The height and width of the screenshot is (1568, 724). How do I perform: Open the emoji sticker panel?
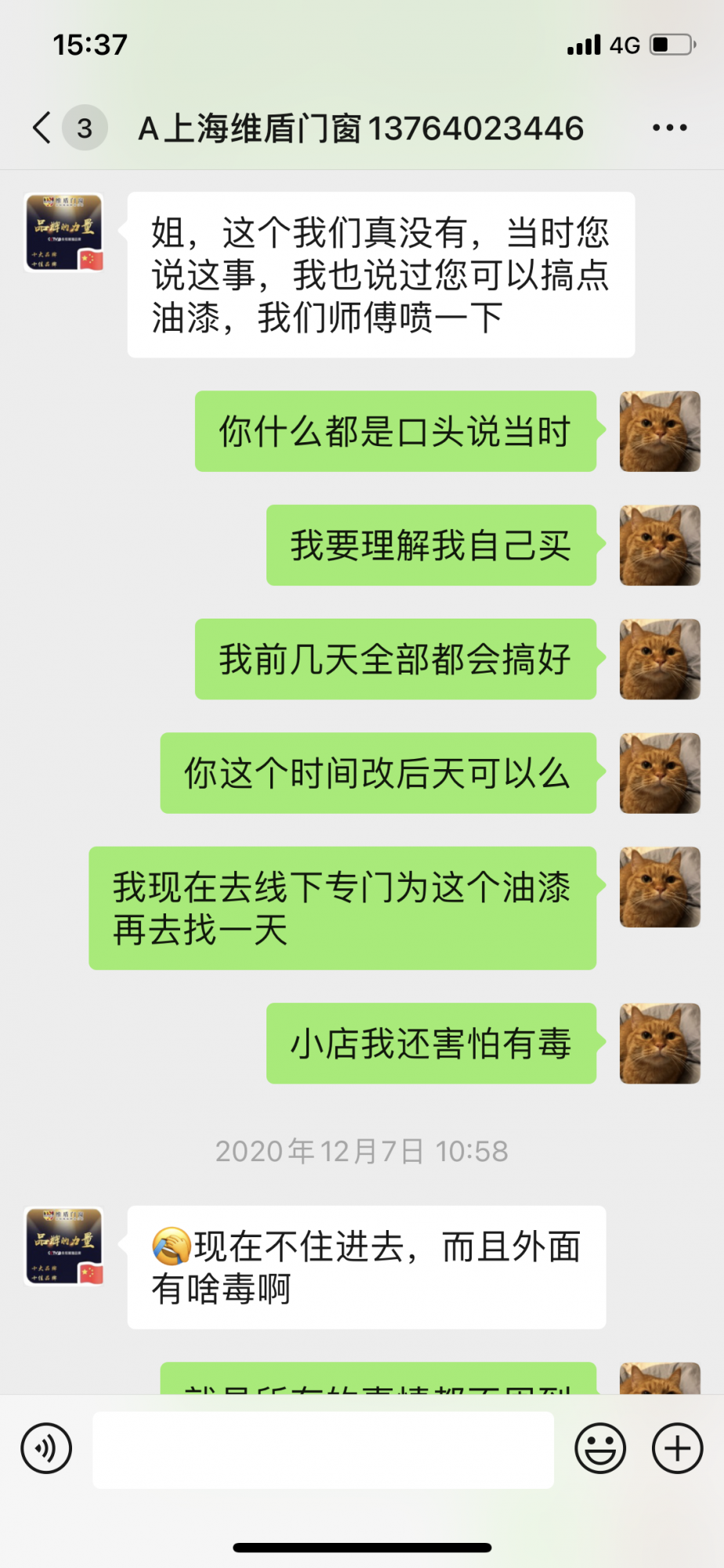(600, 1448)
